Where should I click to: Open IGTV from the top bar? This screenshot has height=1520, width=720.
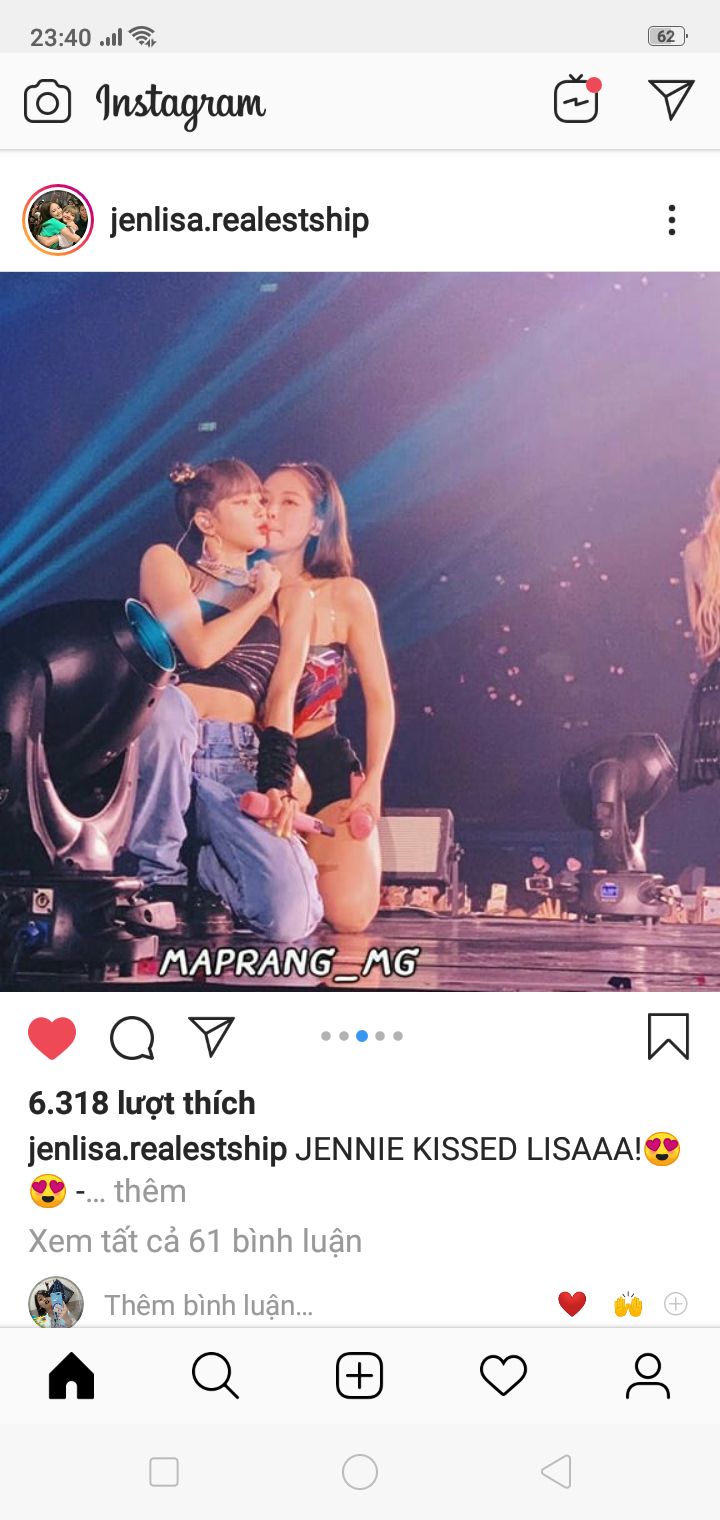pos(577,100)
